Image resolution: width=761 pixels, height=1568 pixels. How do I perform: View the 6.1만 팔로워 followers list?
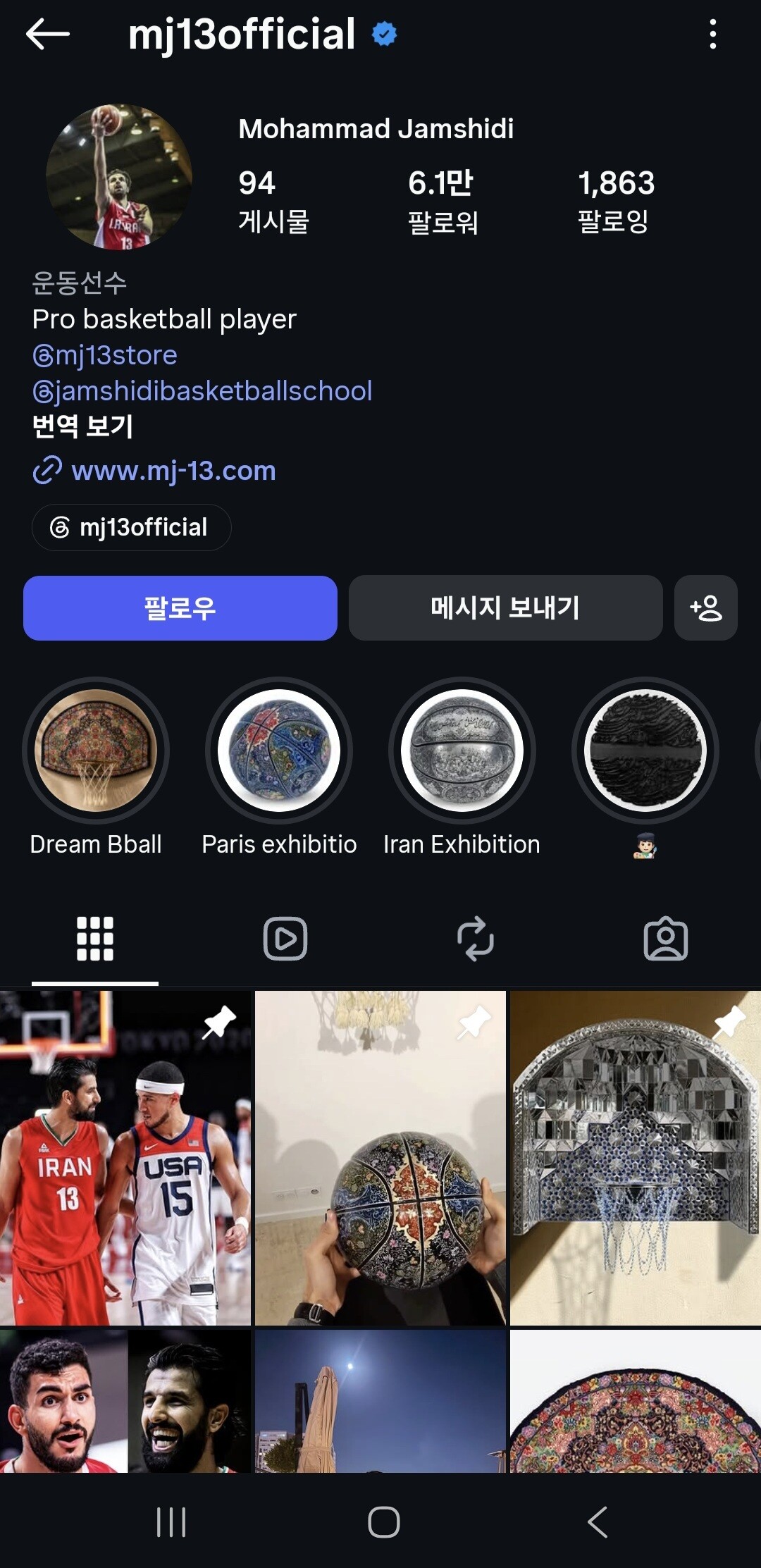[x=443, y=202]
